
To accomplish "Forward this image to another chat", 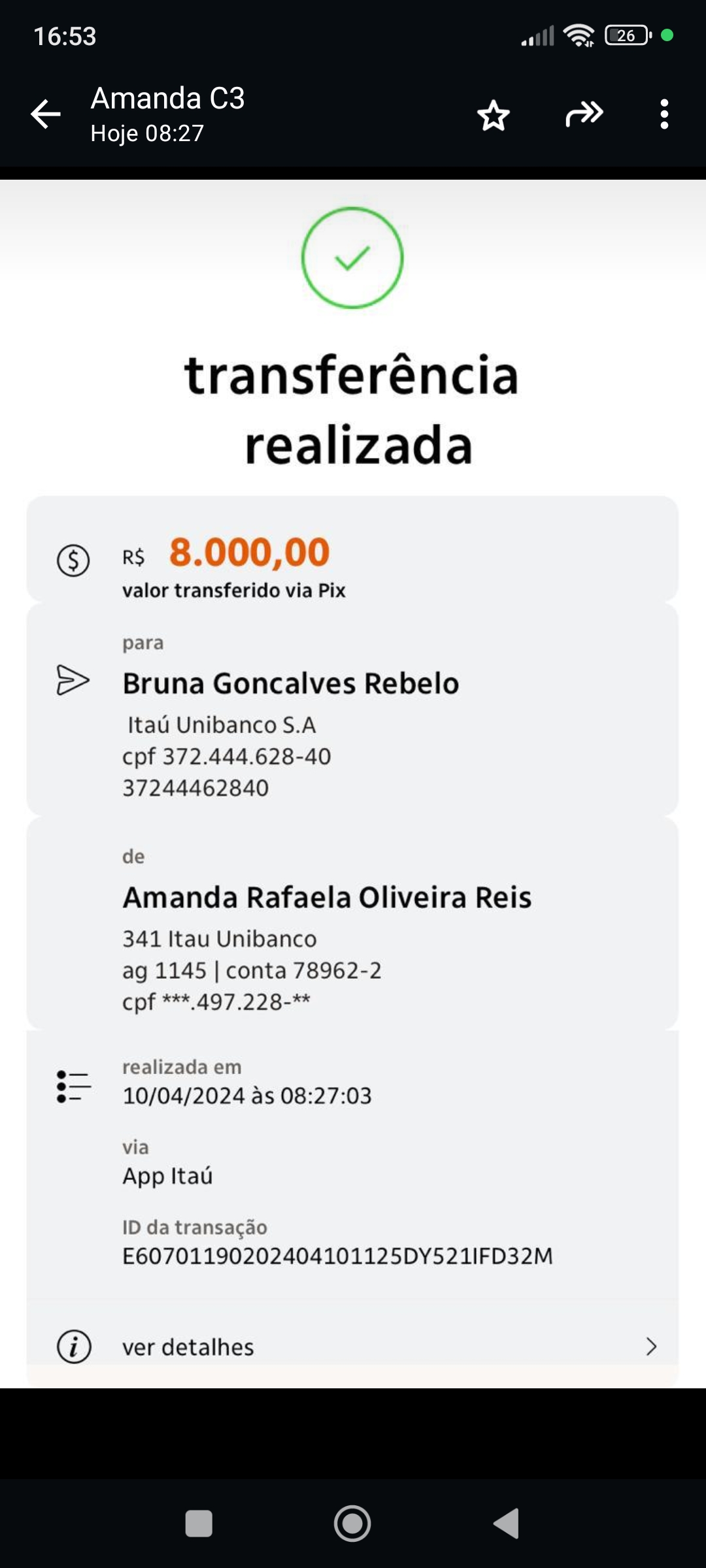I will (x=584, y=114).
